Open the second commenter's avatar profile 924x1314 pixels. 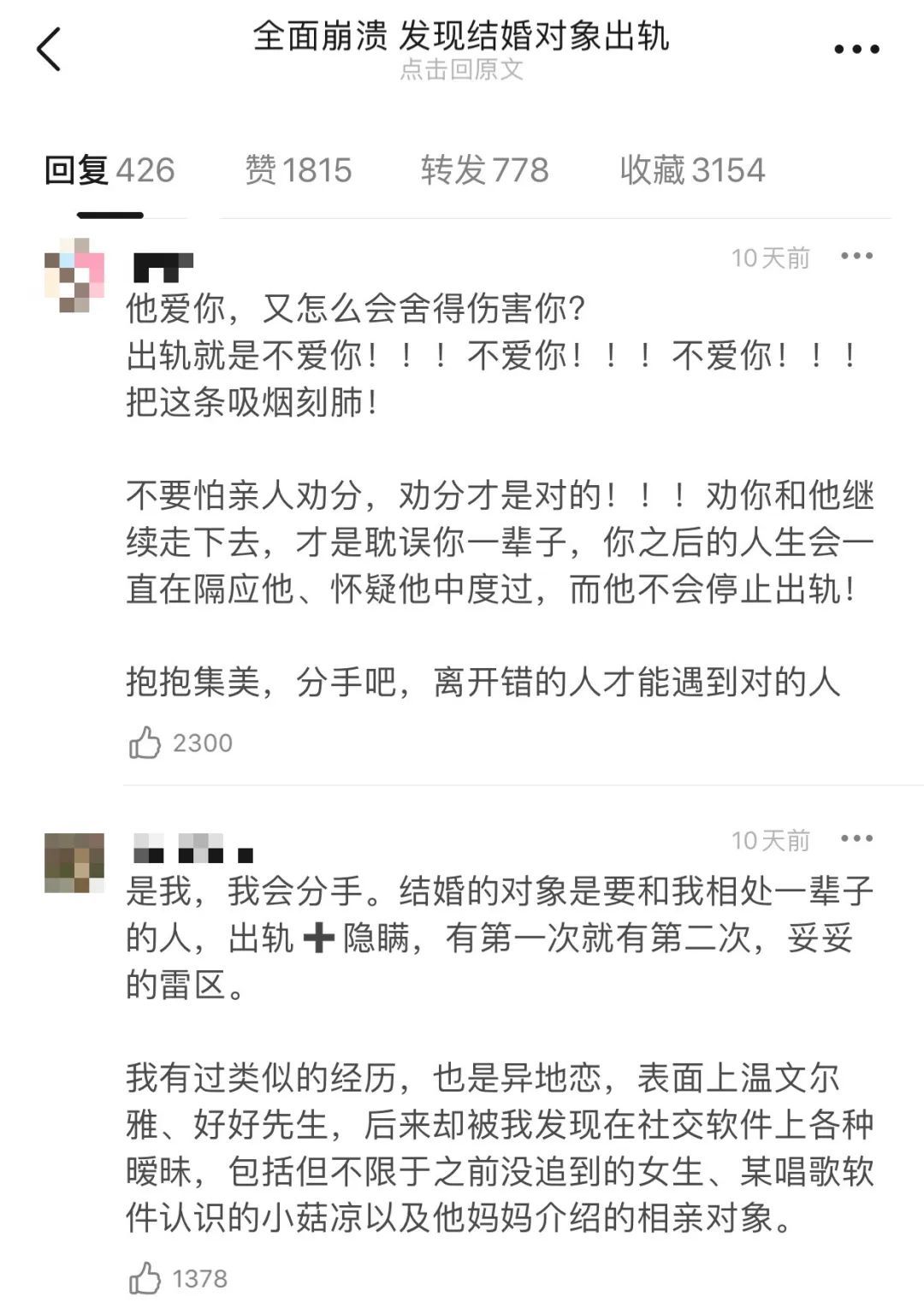74,862
